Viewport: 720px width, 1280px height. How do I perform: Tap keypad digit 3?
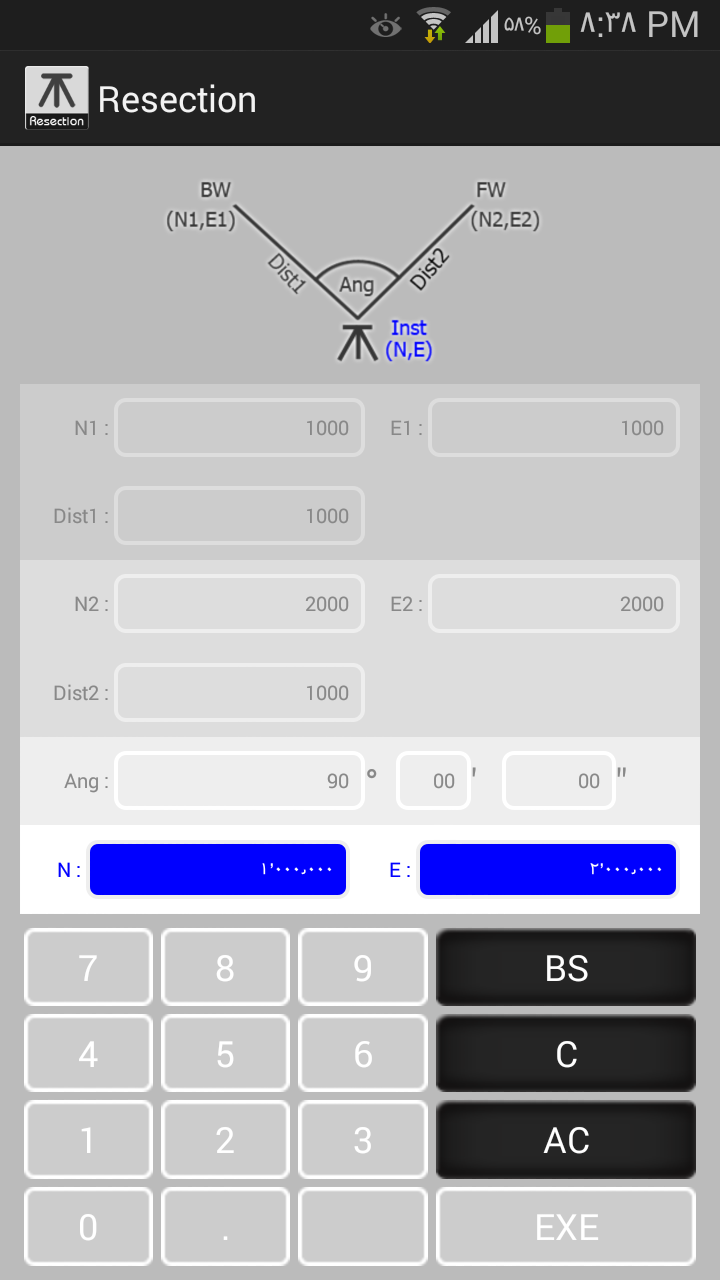[x=362, y=1140]
